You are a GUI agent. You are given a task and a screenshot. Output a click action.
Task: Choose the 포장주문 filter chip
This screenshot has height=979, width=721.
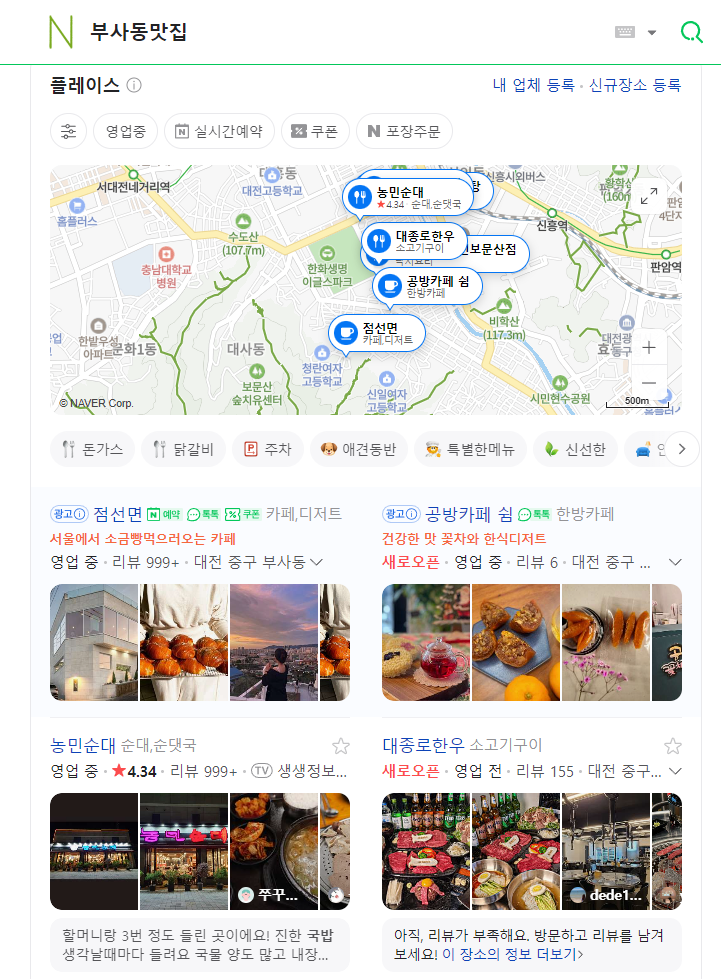coord(404,131)
